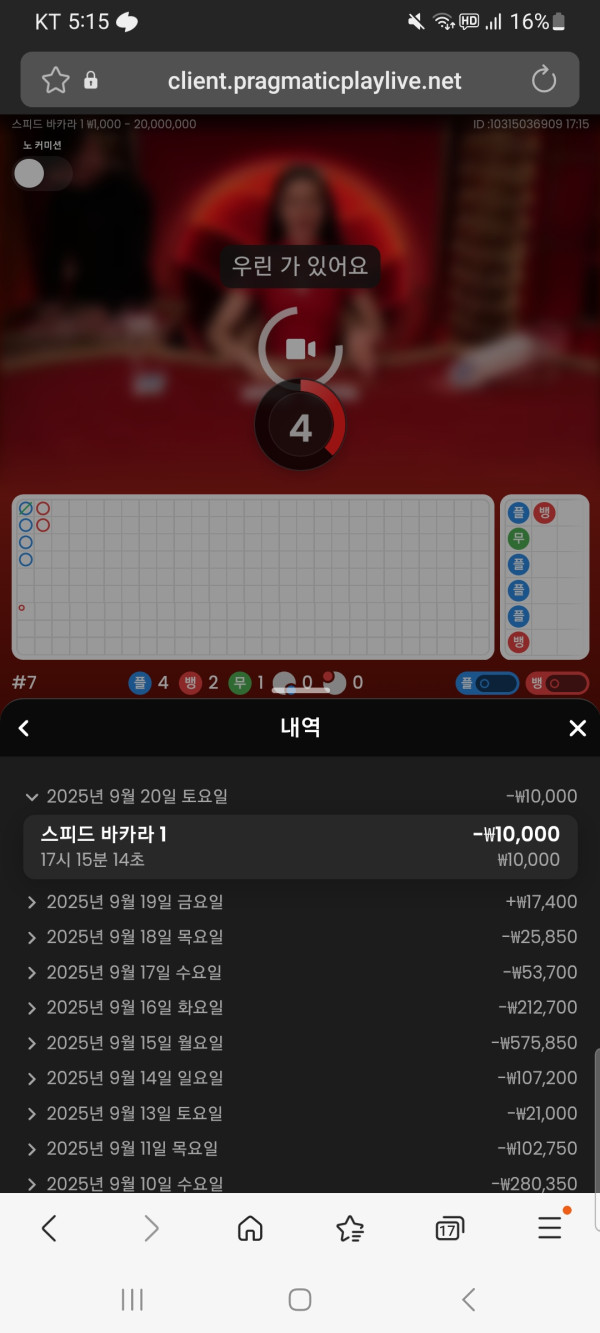The height and width of the screenshot is (1333, 600).
Task: Go back from the 내역 panel
Action: (x=24, y=728)
